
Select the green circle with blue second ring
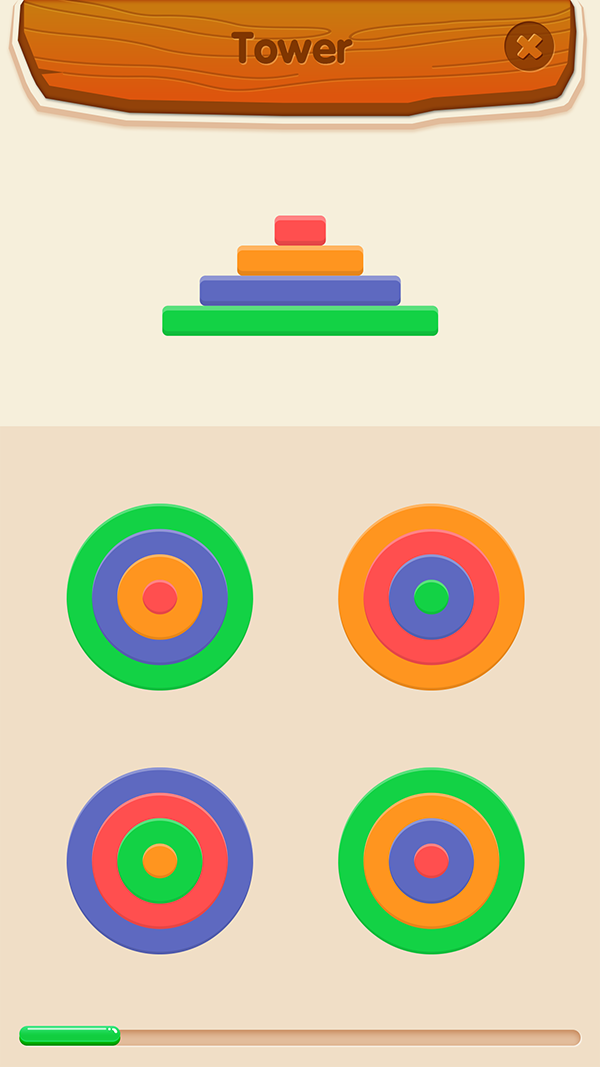(x=160, y=597)
